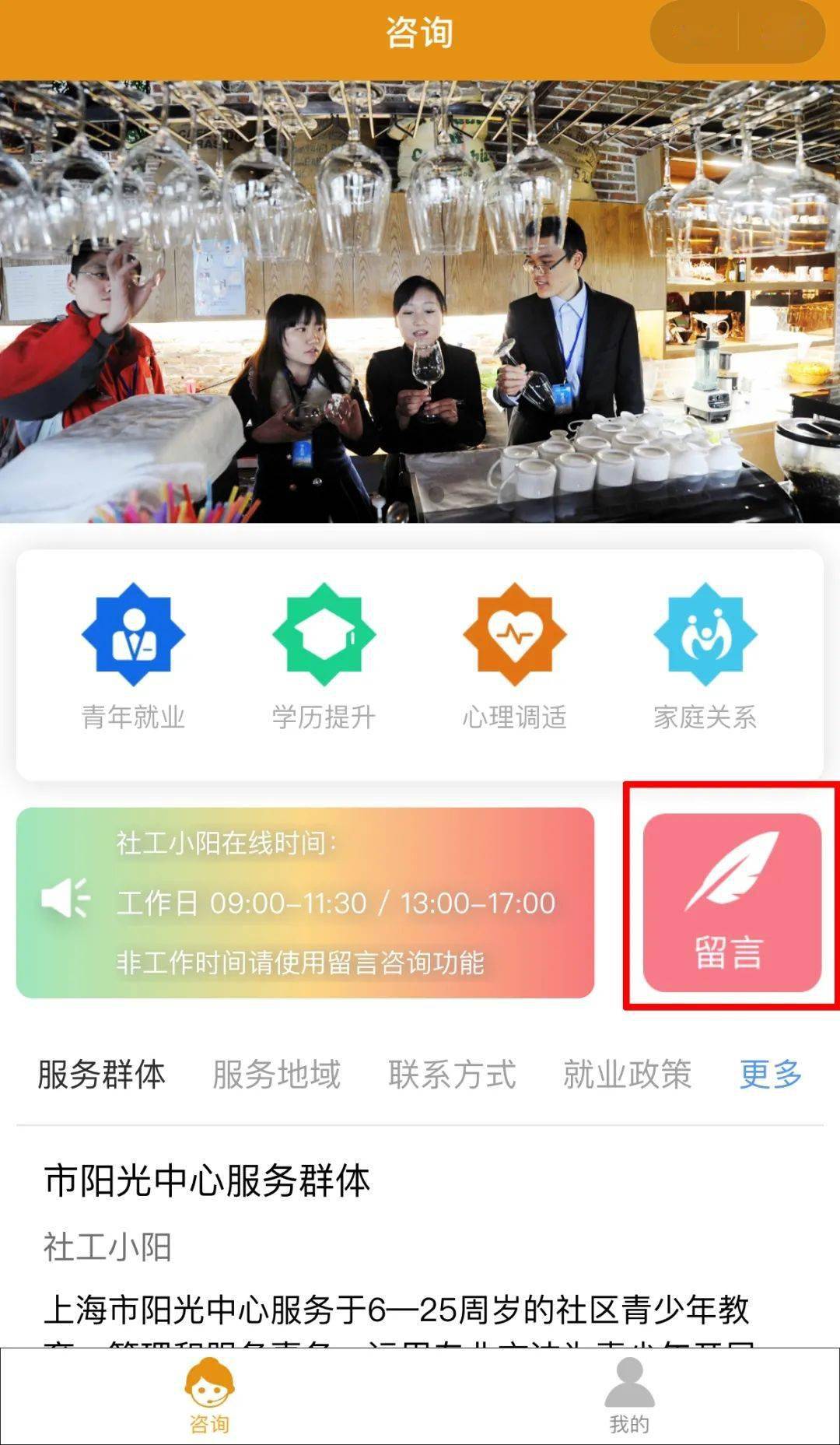
Task: Select the 服务群体 tab
Action: 100,1074
